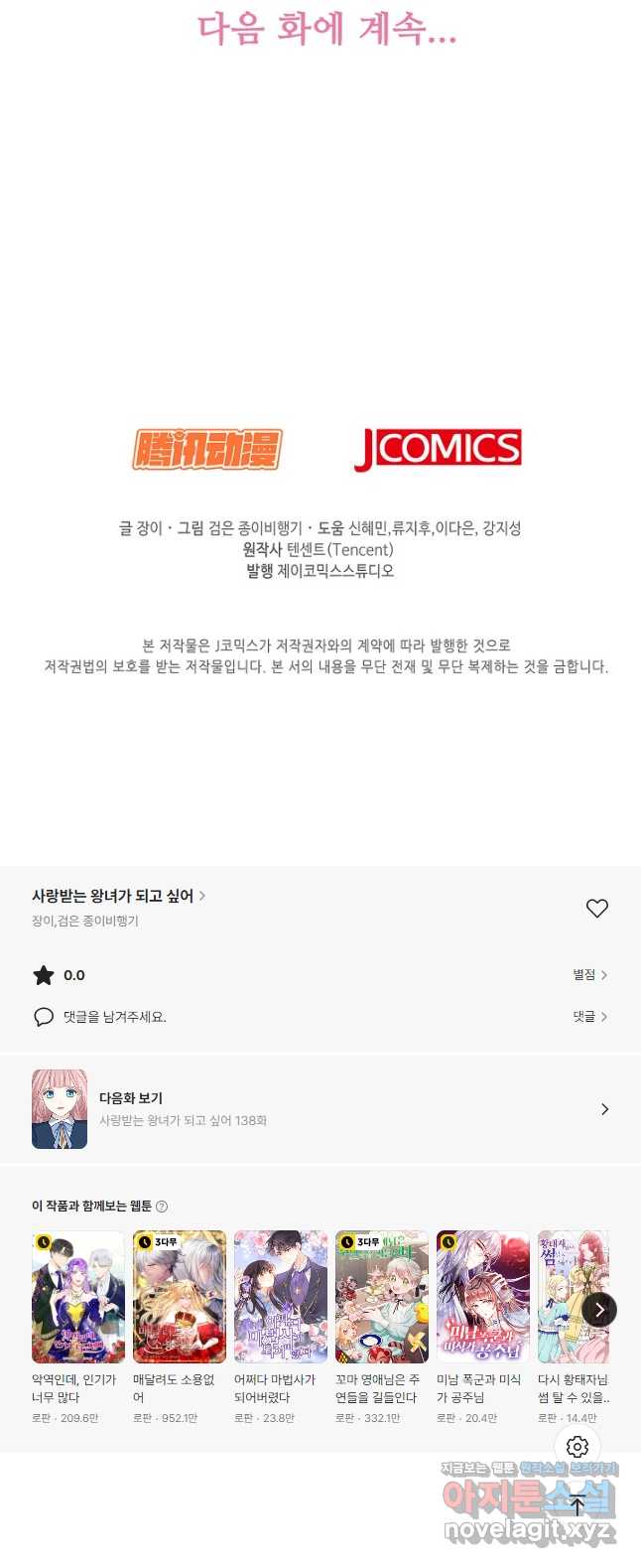
Task: Open viewer settings gear
Action: [x=577, y=1447]
